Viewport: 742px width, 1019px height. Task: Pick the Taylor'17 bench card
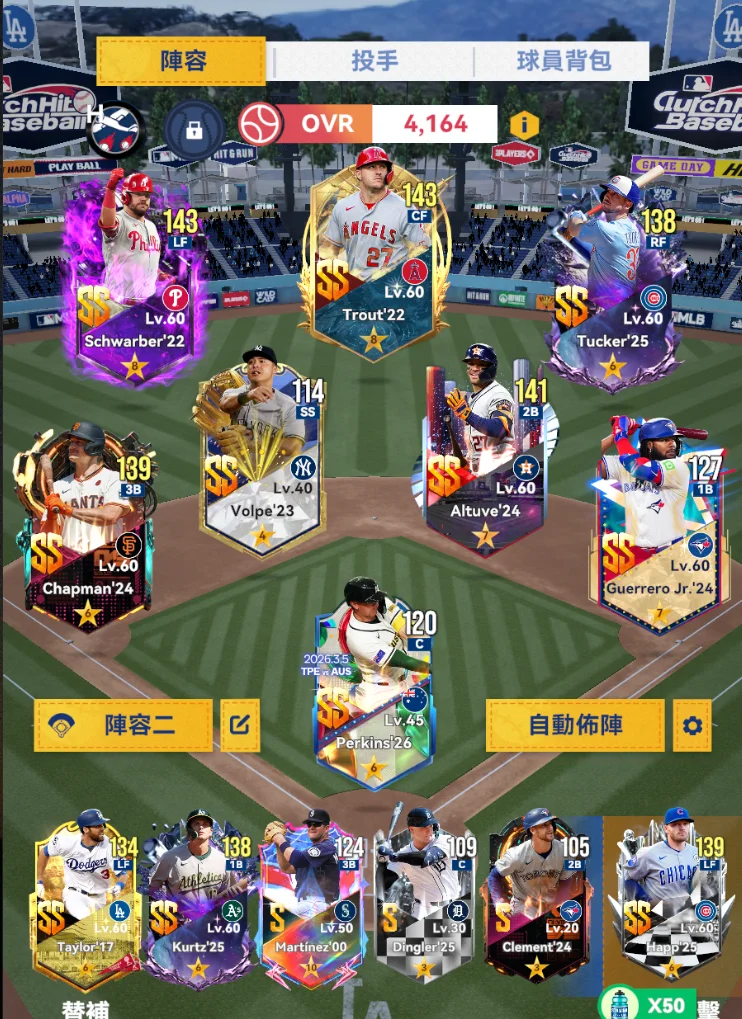[86, 900]
